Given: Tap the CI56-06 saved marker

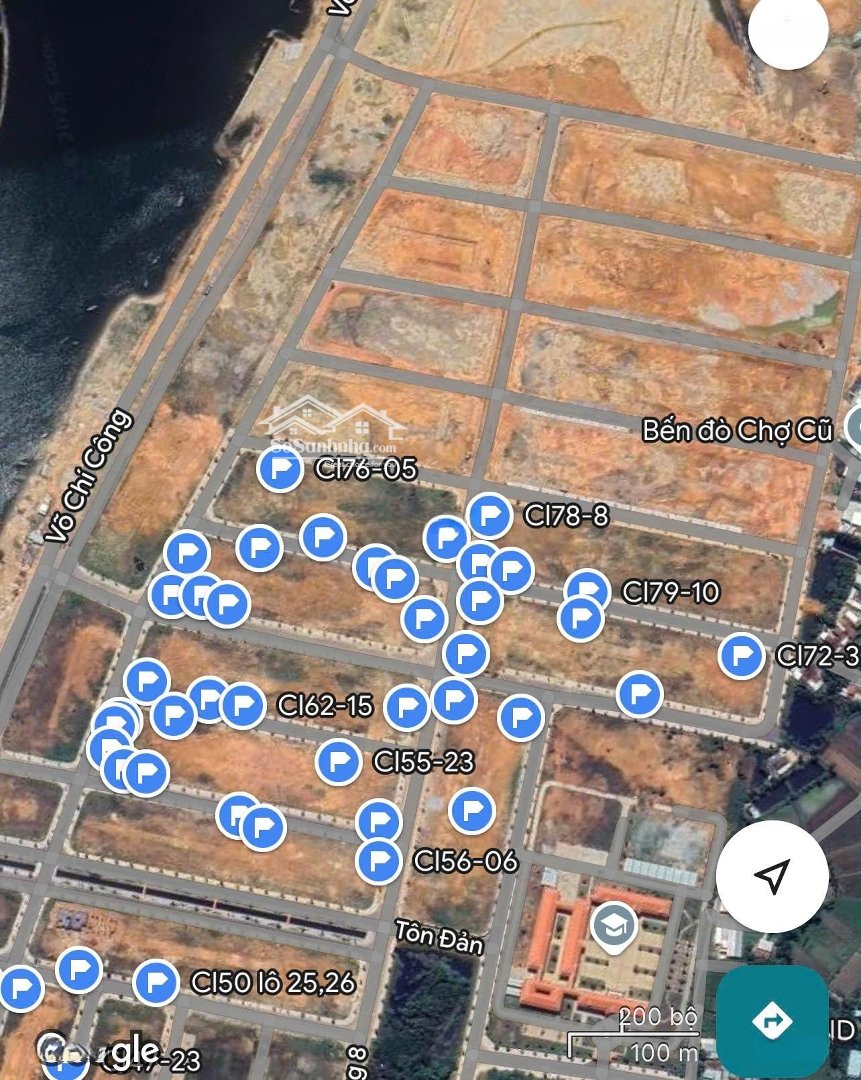Looking at the screenshot, I should point(379,861).
